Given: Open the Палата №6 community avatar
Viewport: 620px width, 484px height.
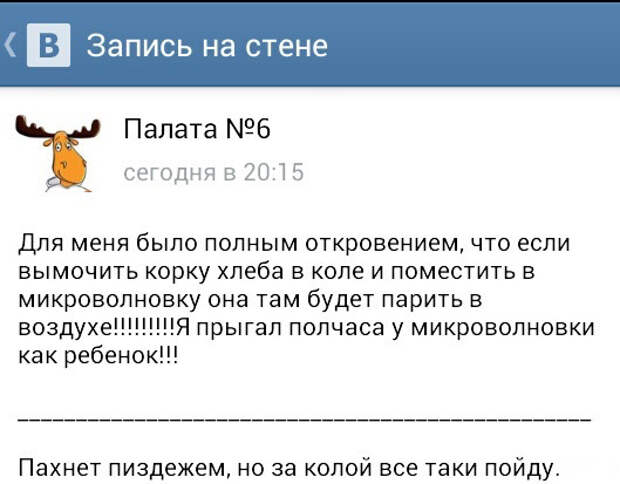Looking at the screenshot, I should (58, 152).
